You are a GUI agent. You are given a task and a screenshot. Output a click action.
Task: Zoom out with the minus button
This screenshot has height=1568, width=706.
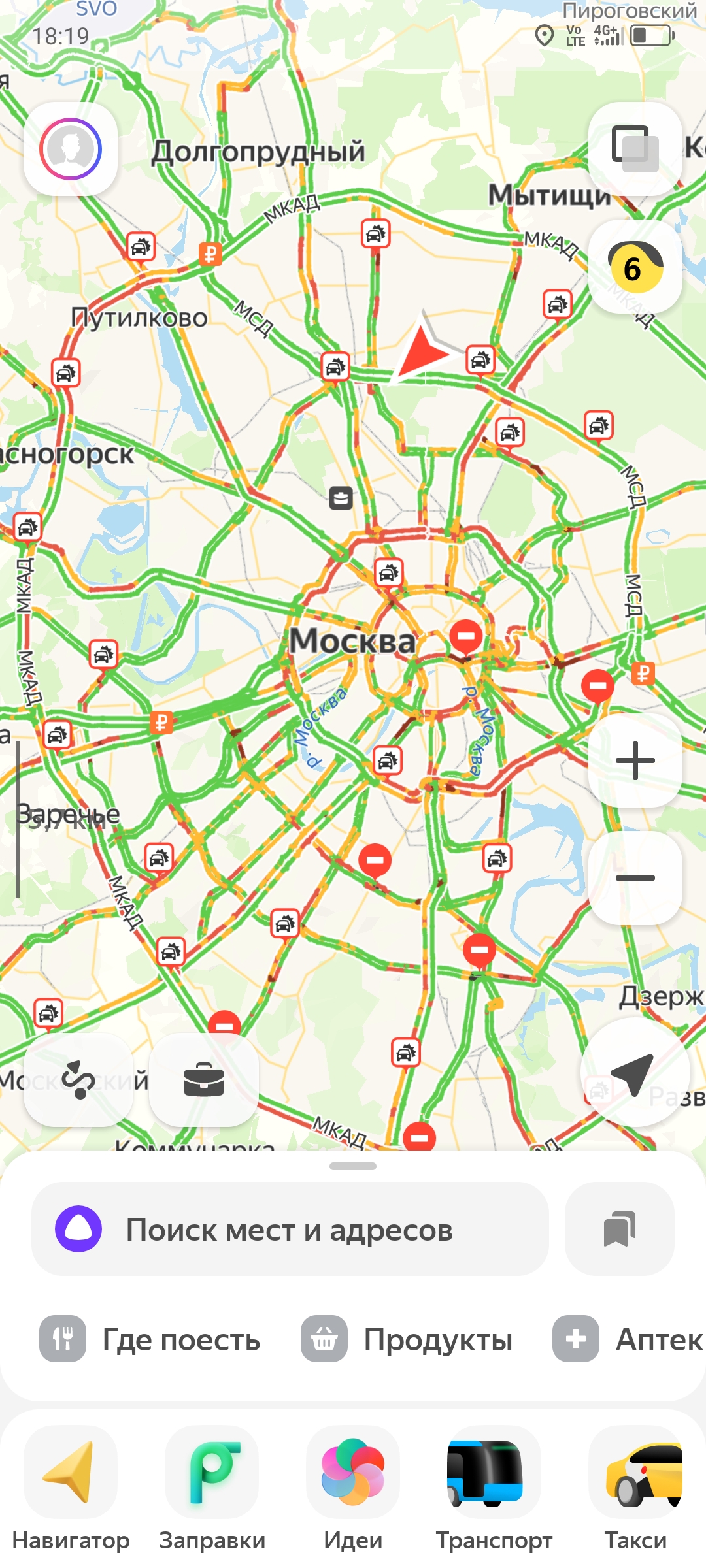(635, 878)
